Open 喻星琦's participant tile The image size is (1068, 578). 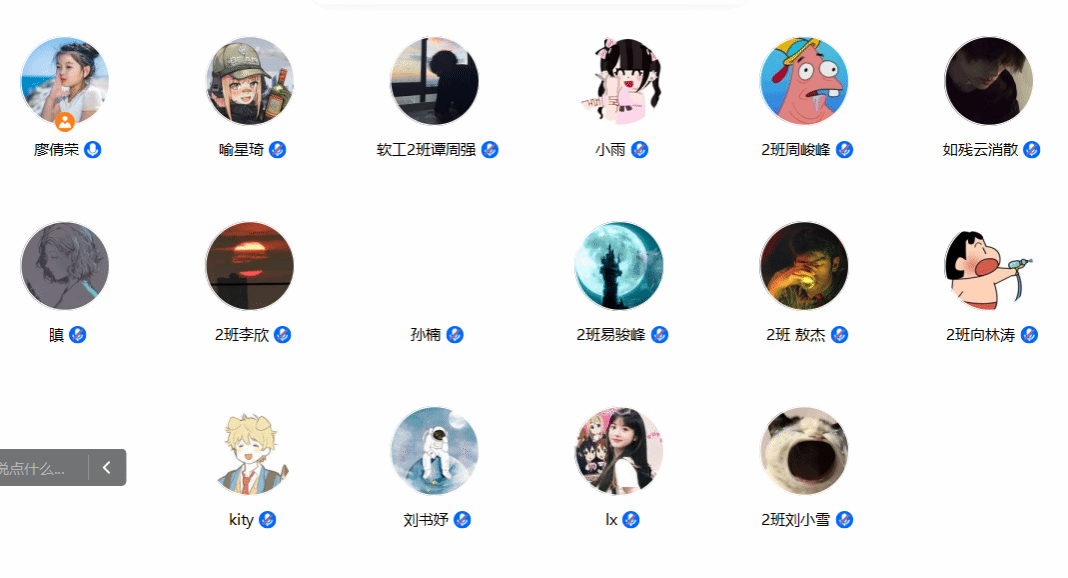(x=250, y=81)
